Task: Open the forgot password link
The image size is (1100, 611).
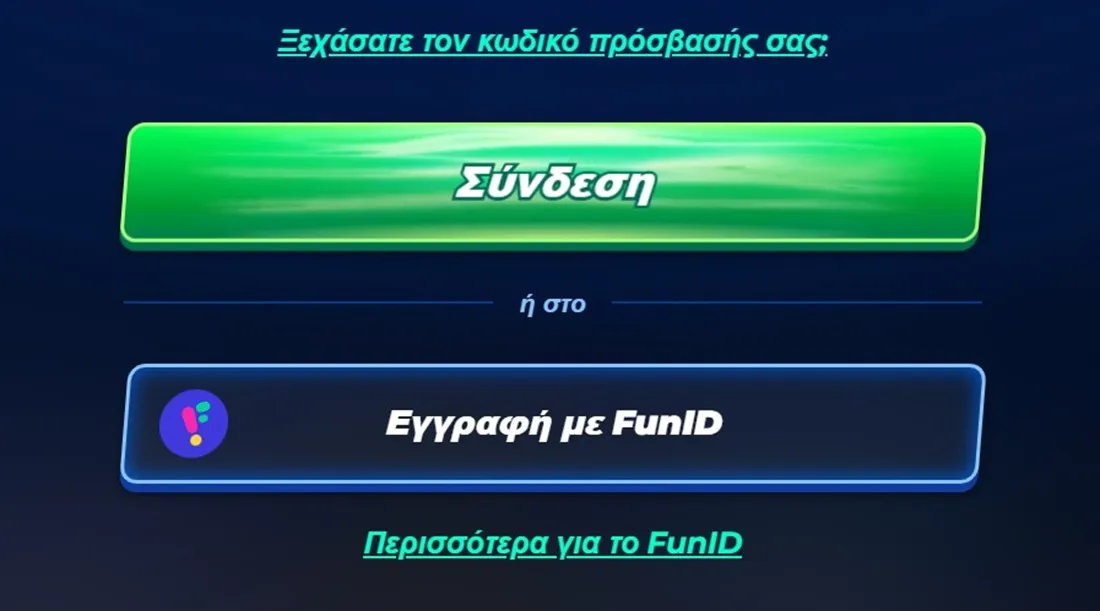Action: (x=552, y=43)
